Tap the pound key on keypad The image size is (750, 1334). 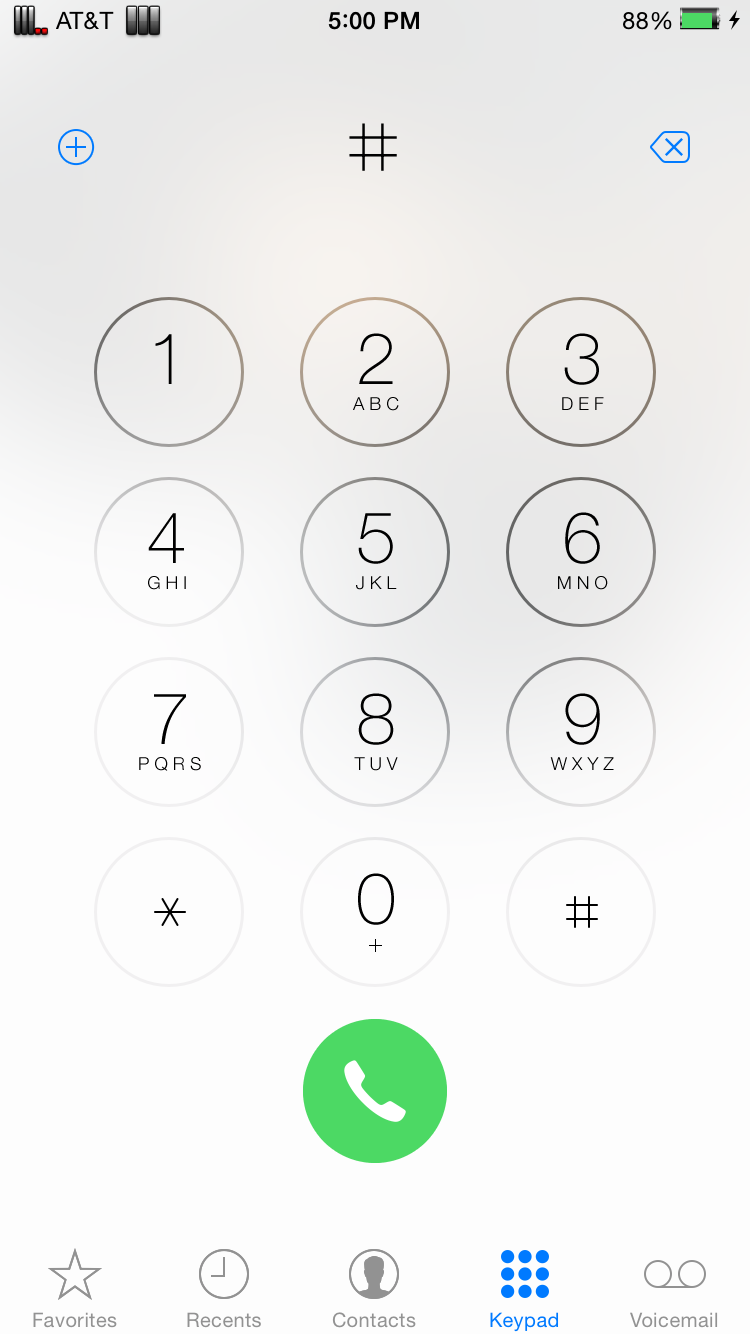tap(581, 912)
